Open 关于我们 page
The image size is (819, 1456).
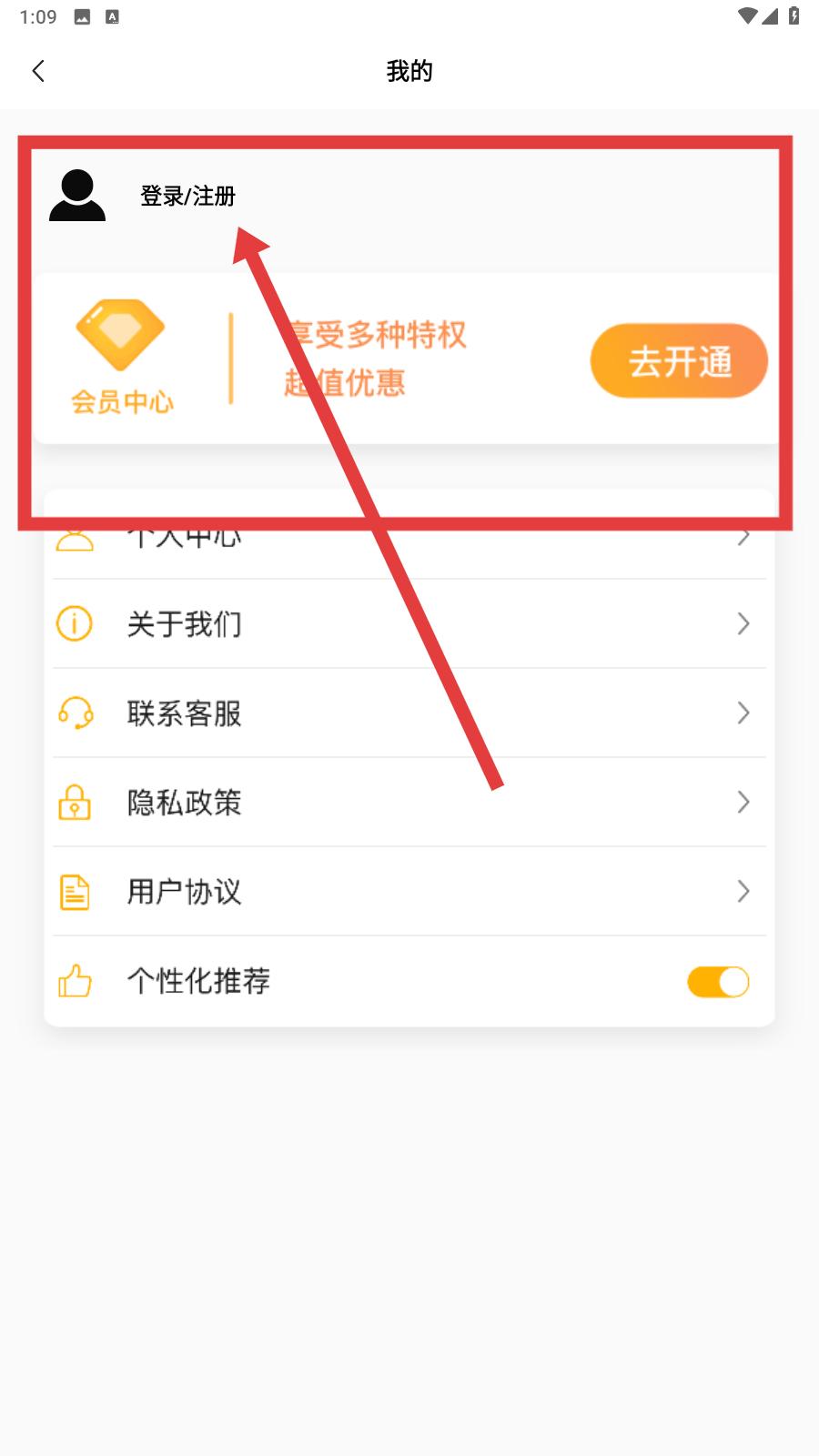(x=409, y=624)
